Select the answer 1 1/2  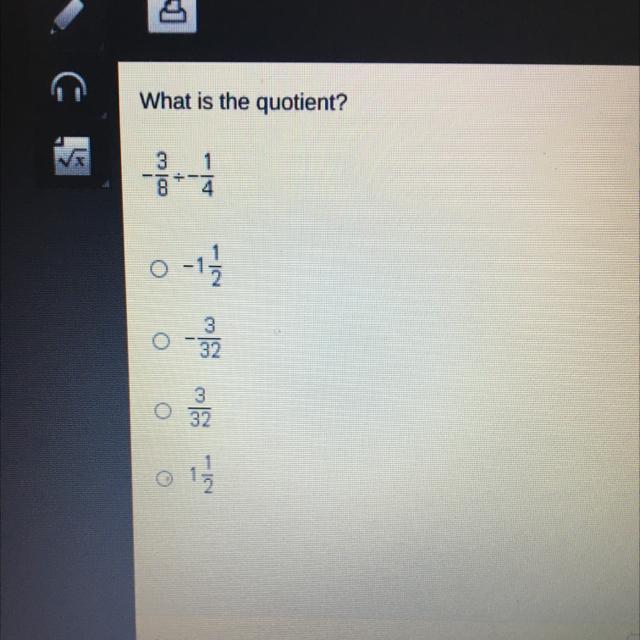pyautogui.click(x=157, y=483)
